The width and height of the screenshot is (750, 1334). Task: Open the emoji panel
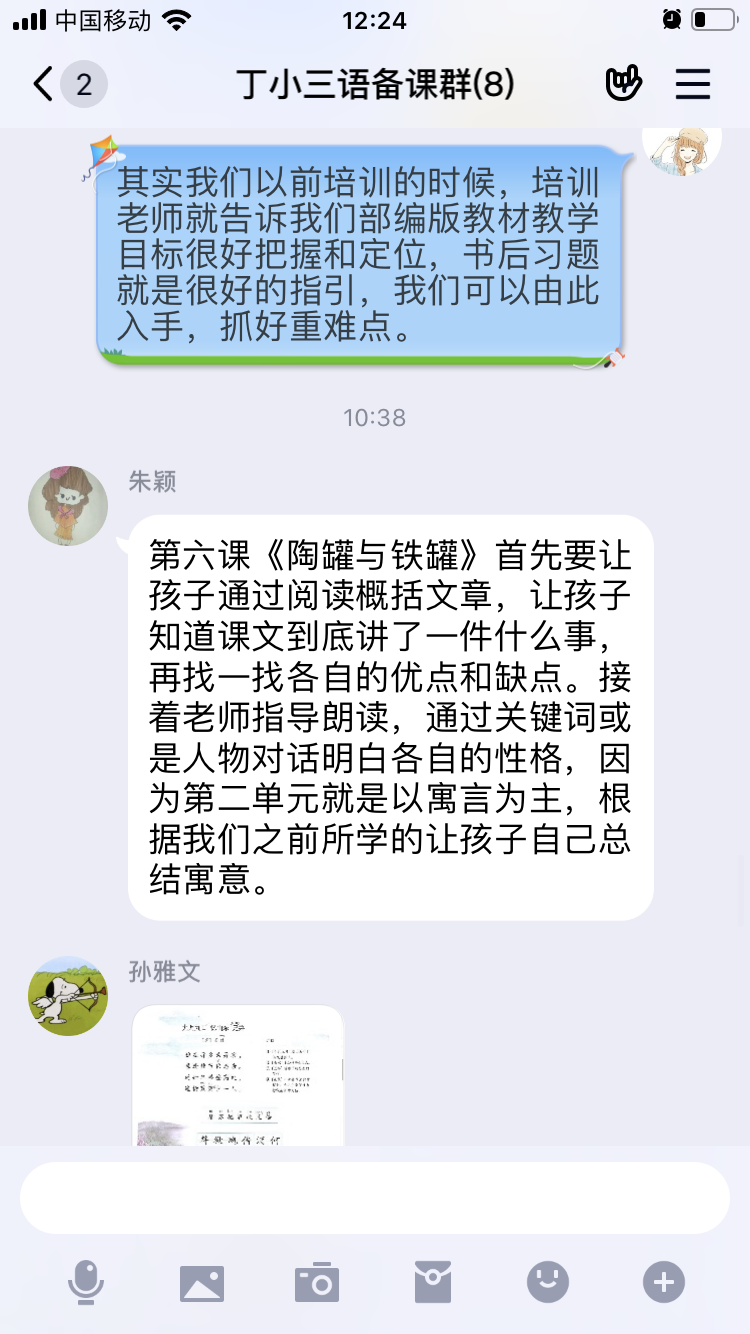click(x=548, y=1282)
